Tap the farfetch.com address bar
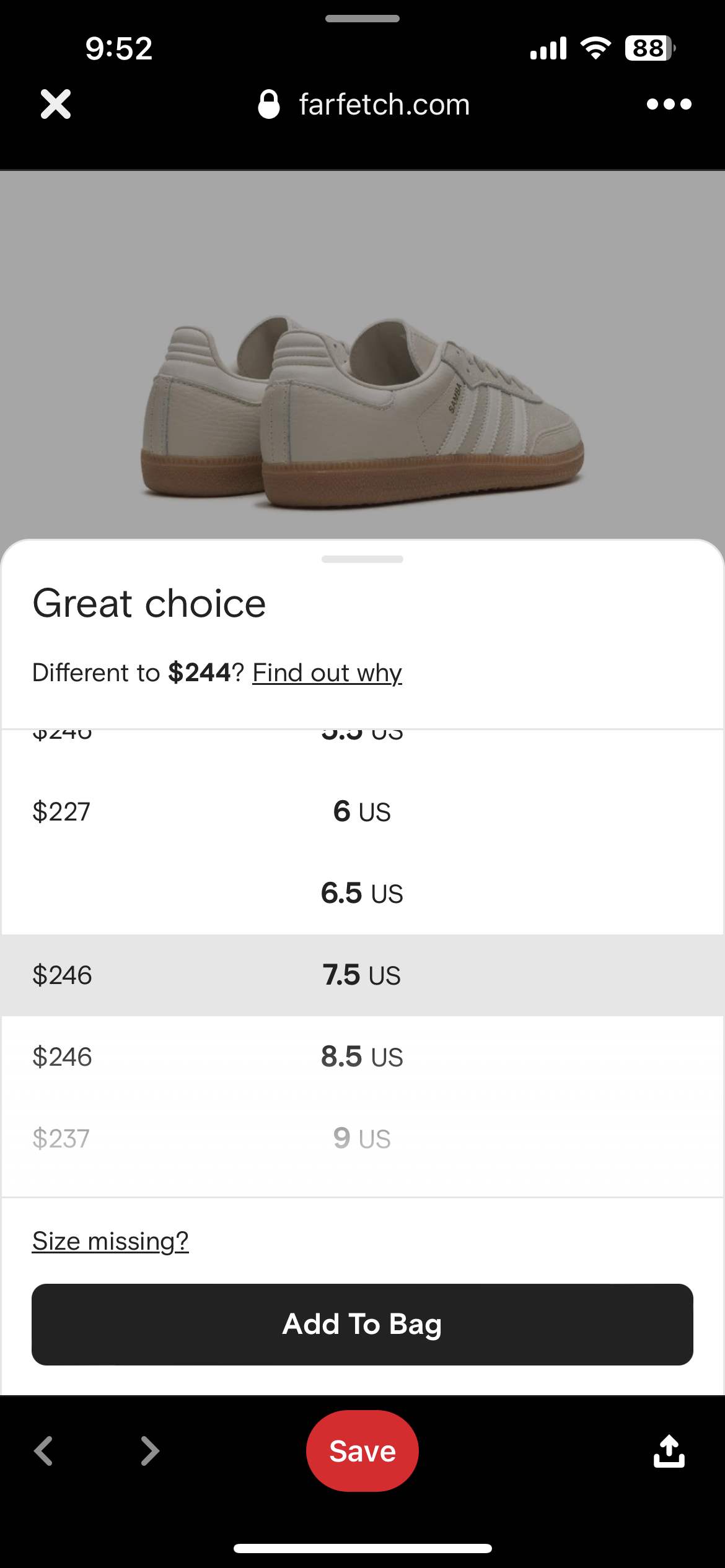This screenshot has height=1568, width=725. 364,104
